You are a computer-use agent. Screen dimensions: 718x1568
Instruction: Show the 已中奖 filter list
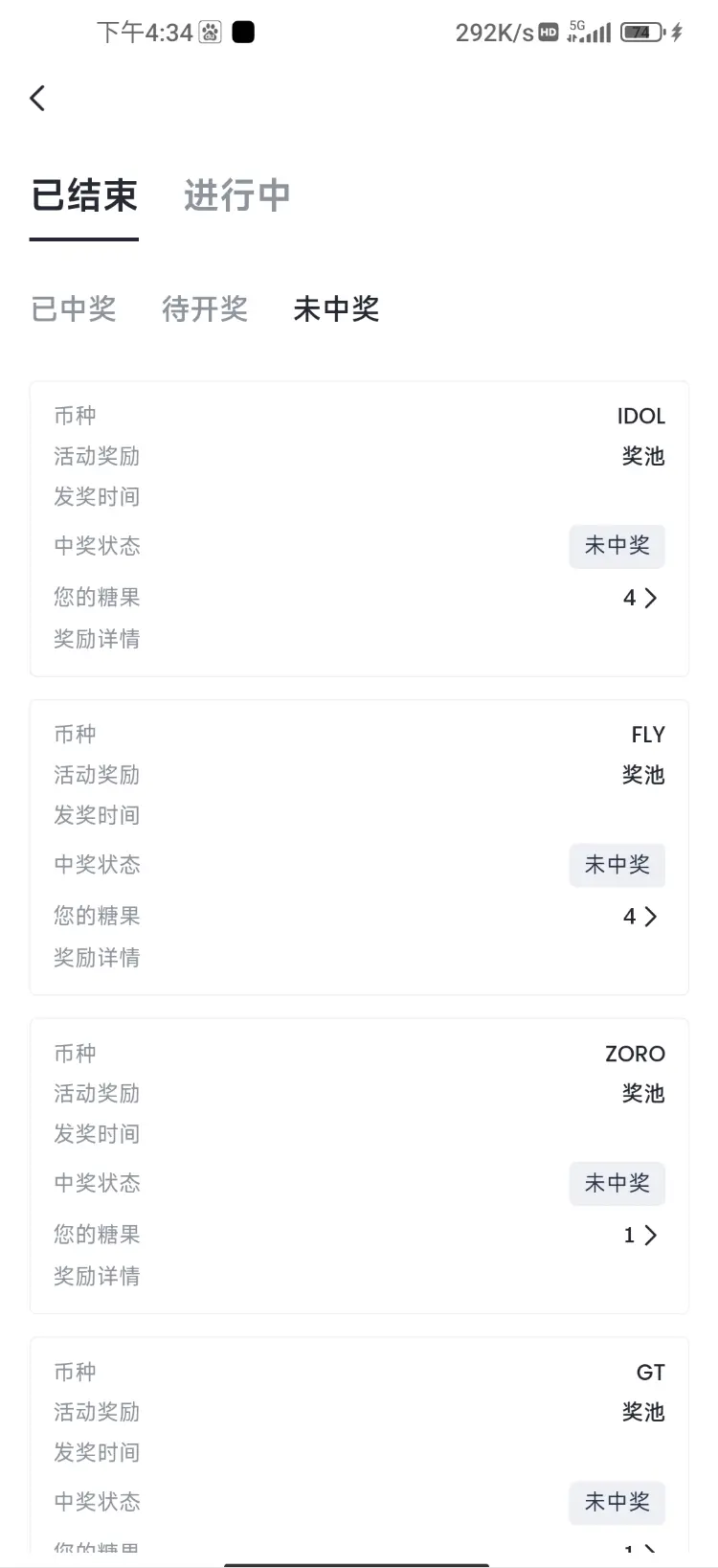tap(74, 308)
